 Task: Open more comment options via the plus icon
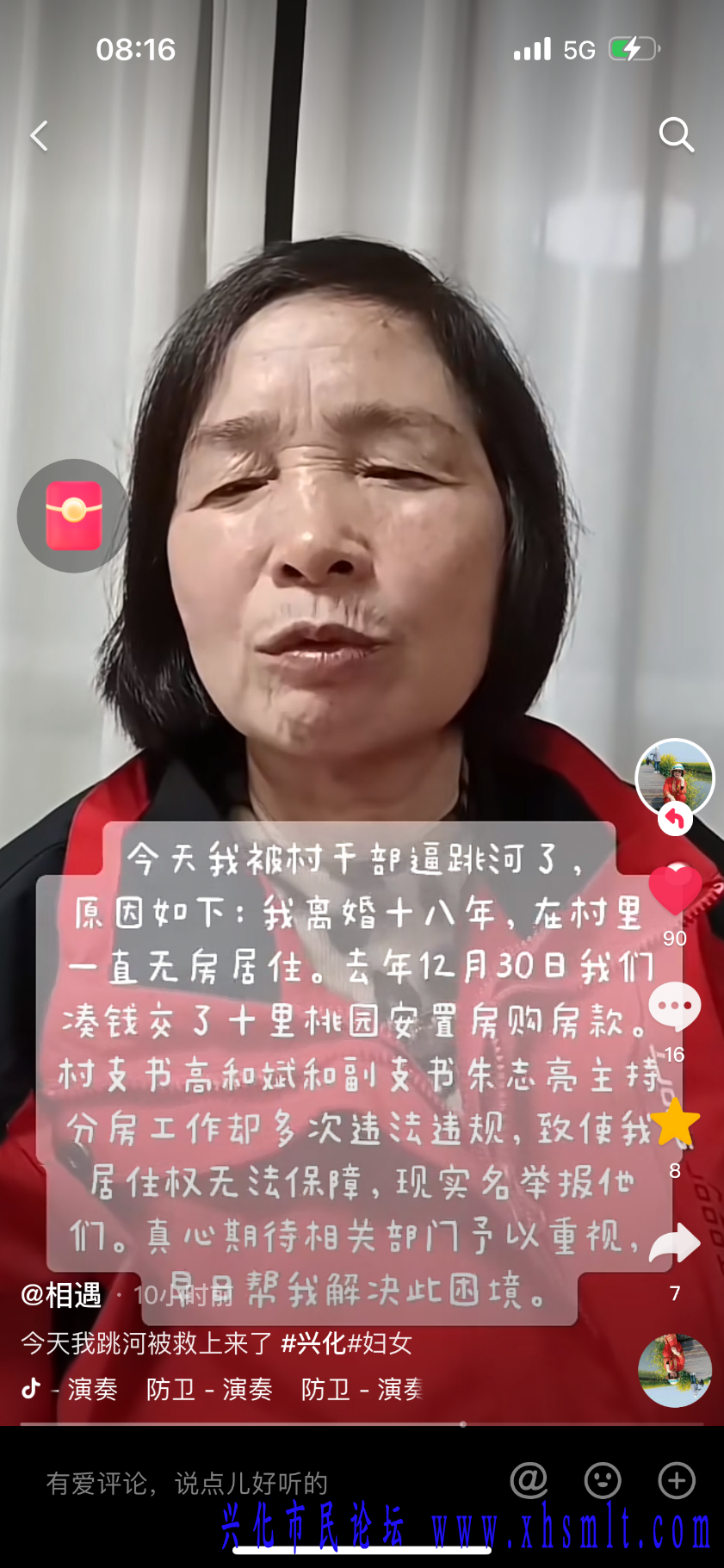point(677,1480)
